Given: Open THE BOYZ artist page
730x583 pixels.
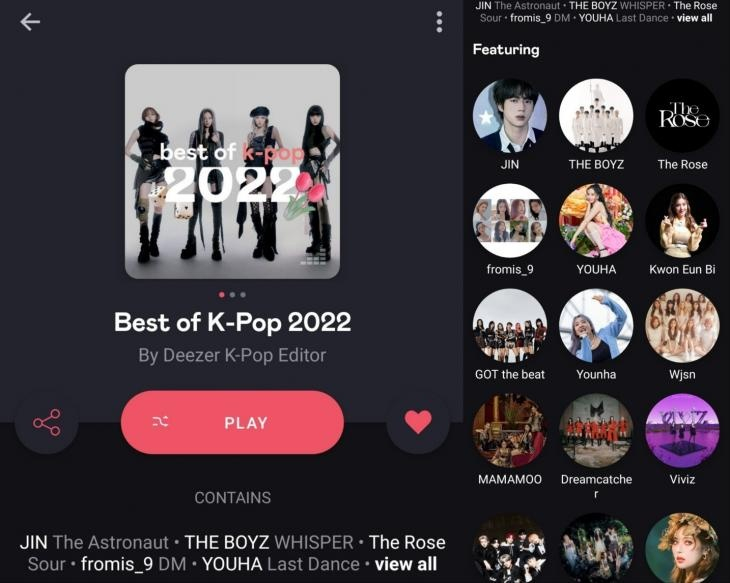Looking at the screenshot, I should click(x=596, y=116).
